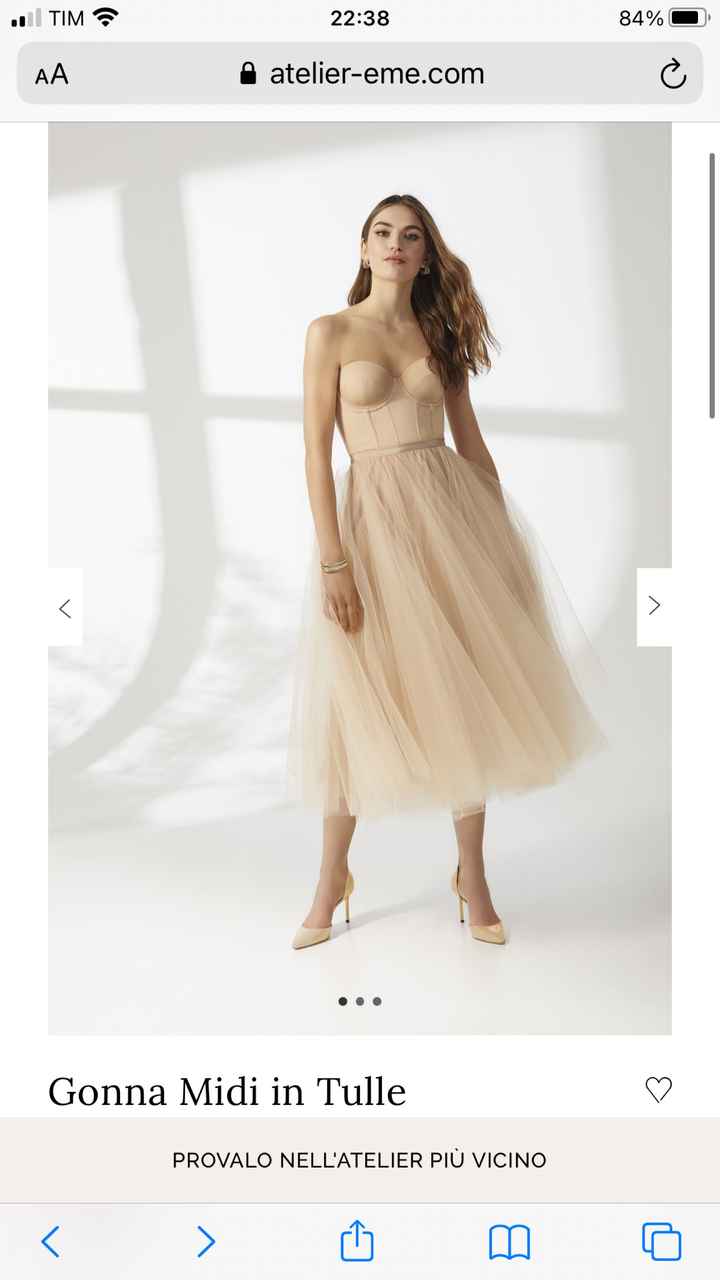Show the next product photo
Image resolution: width=720 pixels, height=1280 pixels.
(654, 606)
